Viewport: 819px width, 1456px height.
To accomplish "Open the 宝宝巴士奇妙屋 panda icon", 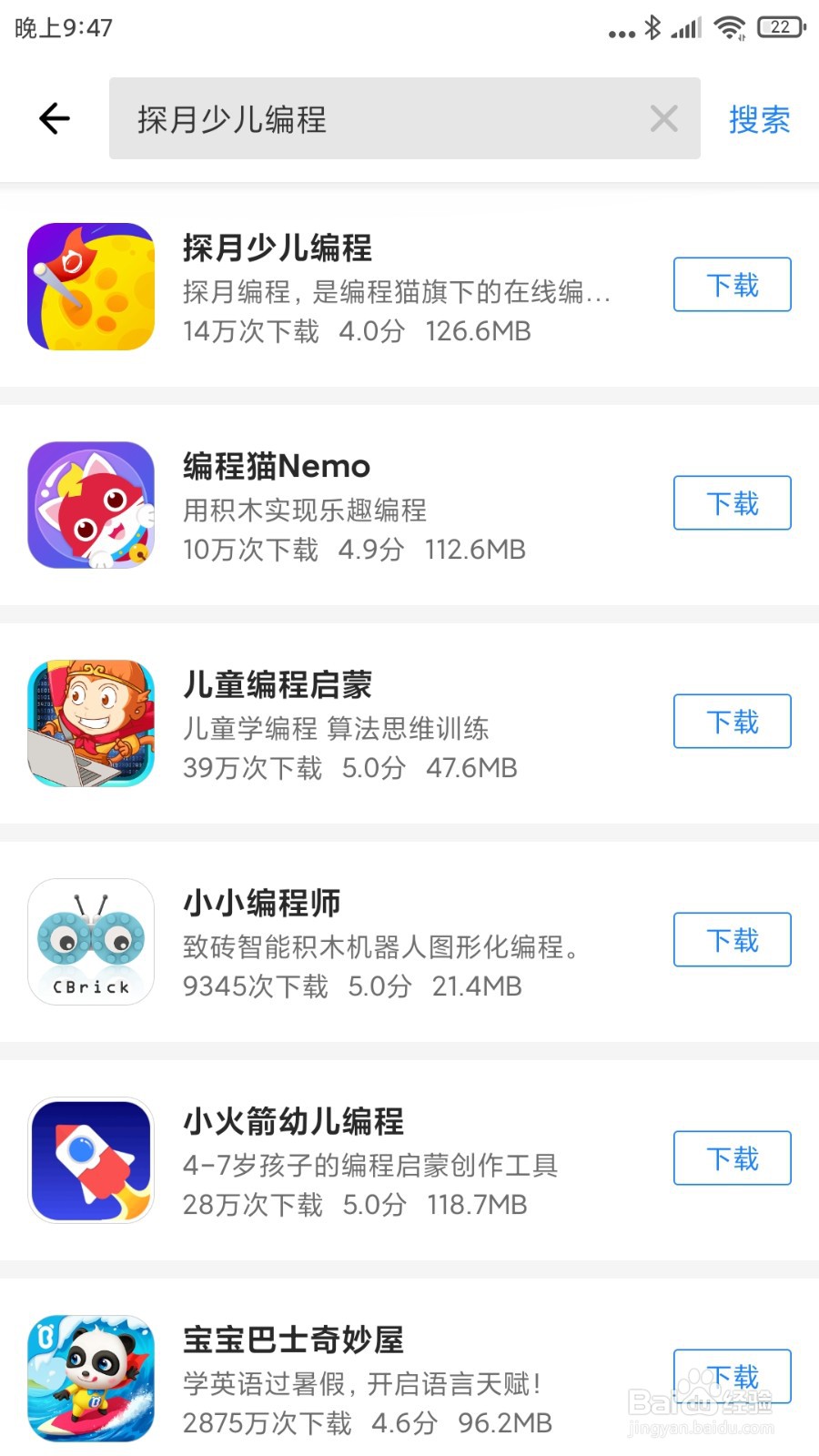I will (x=90, y=1376).
